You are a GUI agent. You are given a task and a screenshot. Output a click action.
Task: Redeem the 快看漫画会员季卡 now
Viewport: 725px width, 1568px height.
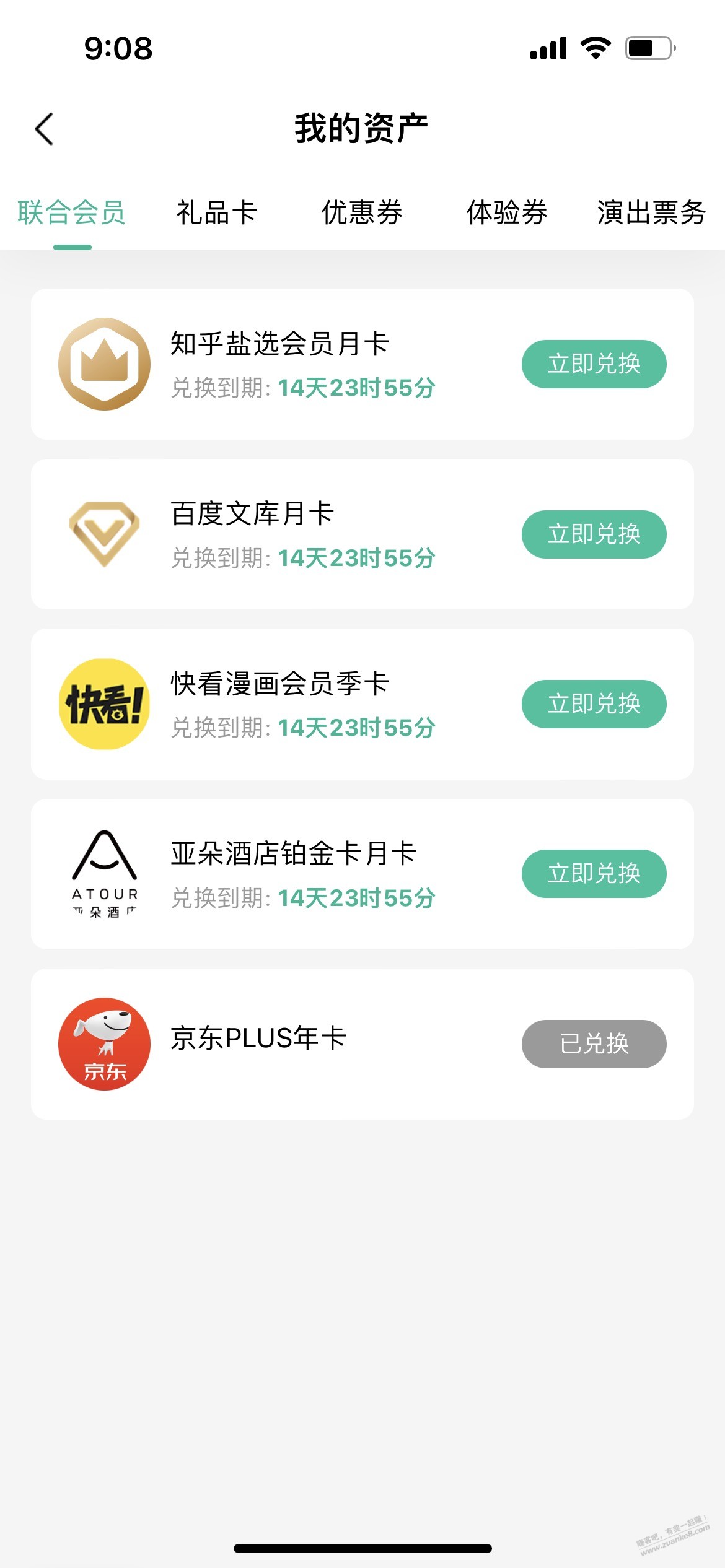pos(594,704)
